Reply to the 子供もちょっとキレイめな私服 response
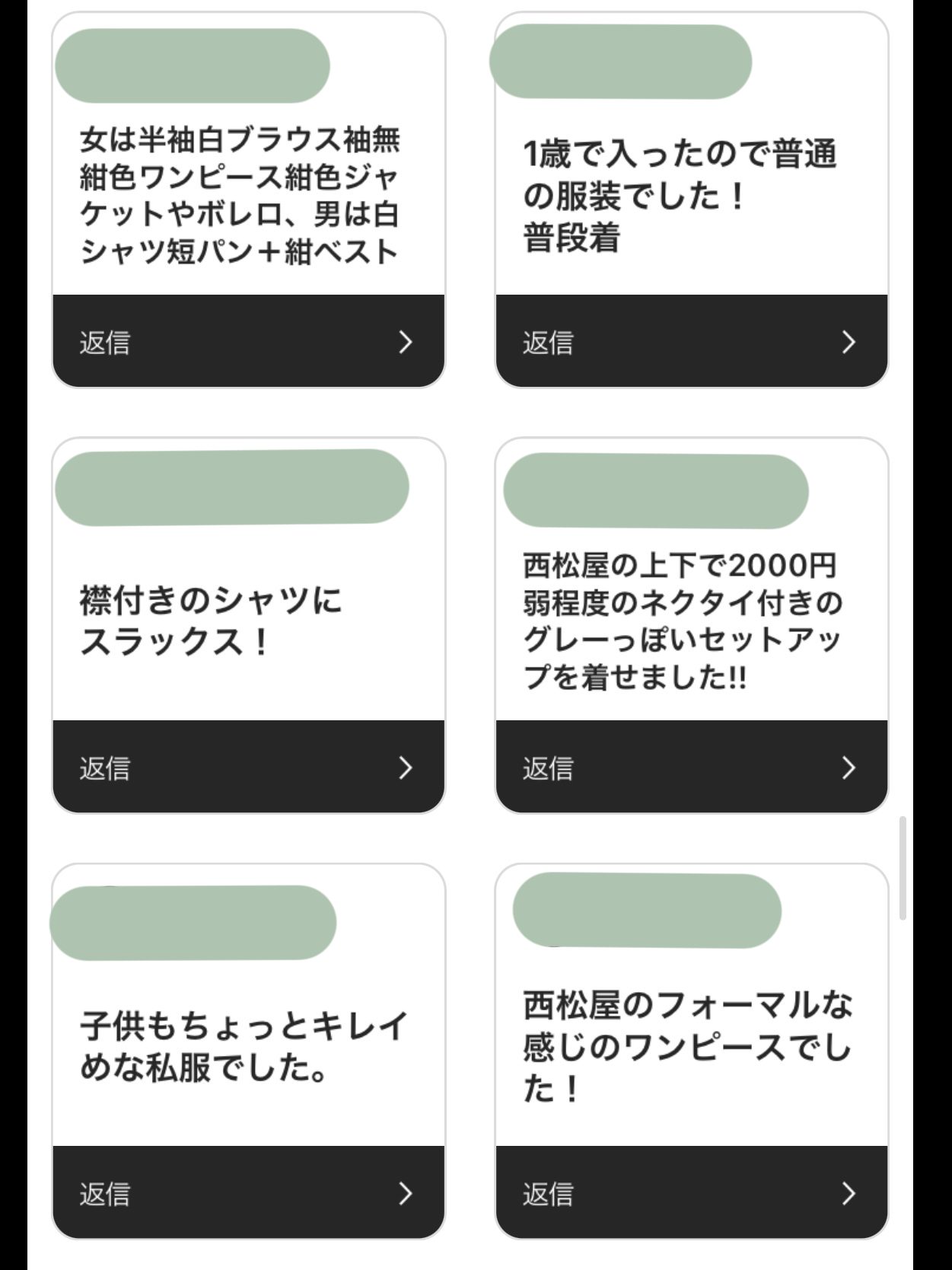This screenshot has height=1270, width=952. click(248, 1193)
